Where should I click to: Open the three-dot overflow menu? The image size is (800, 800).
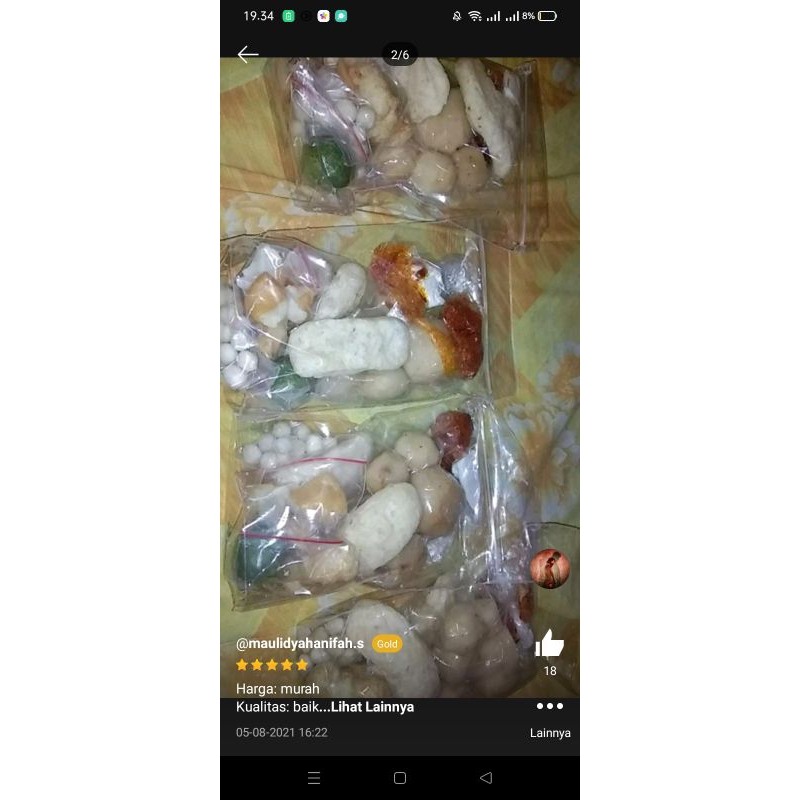pos(549,706)
